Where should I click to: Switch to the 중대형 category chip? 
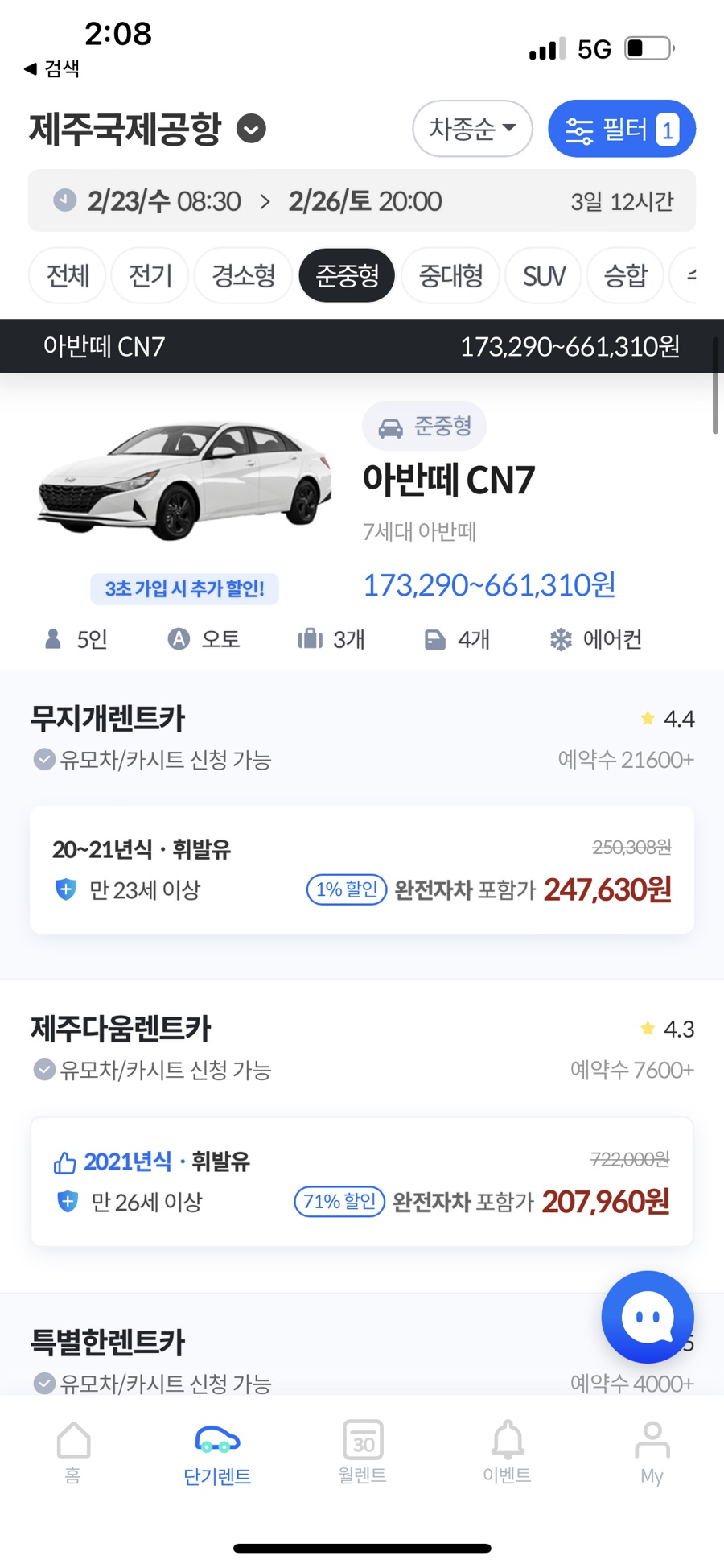(x=450, y=275)
